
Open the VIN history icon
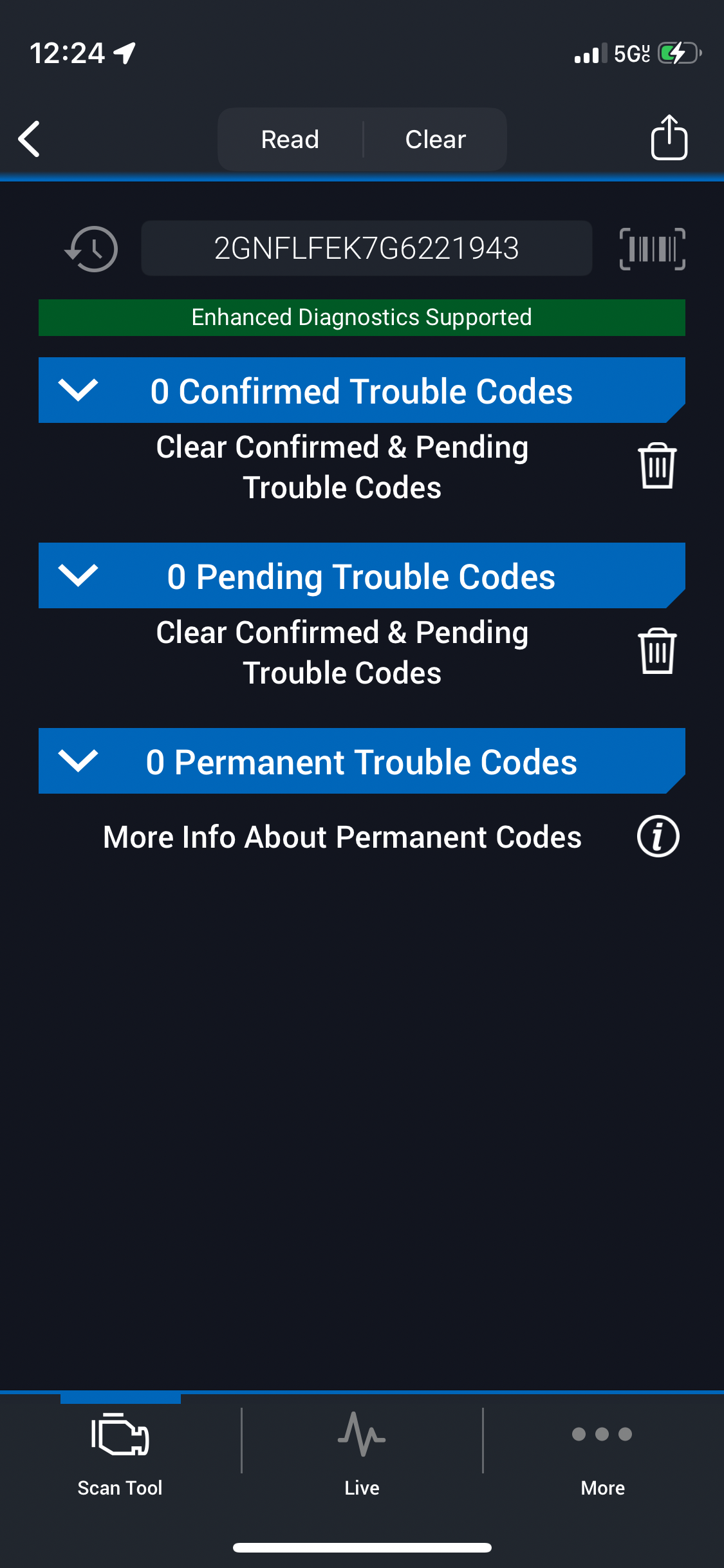pyautogui.click(x=91, y=248)
